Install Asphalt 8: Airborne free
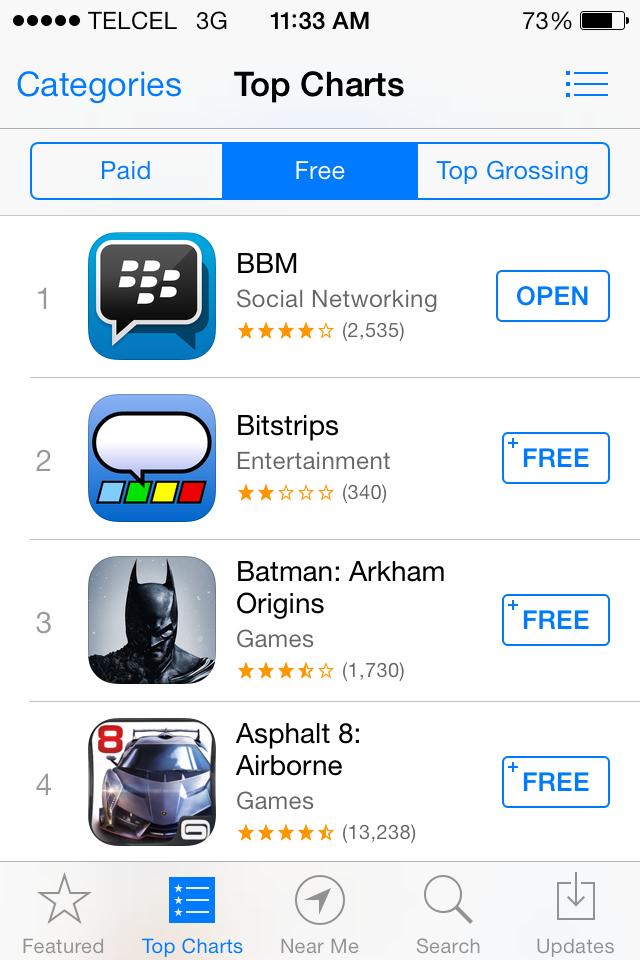640x960 pixels. click(x=555, y=782)
